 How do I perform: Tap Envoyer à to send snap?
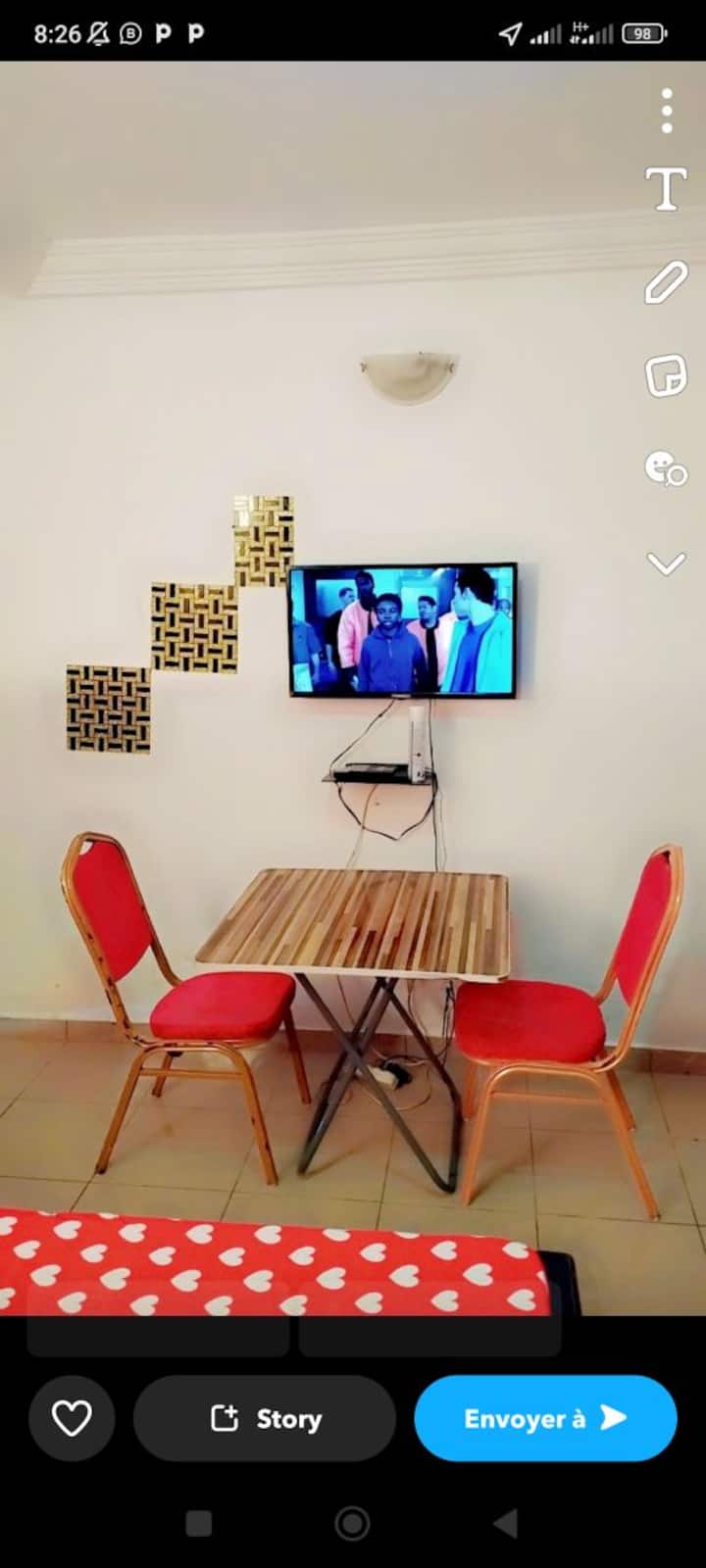[x=545, y=1418]
